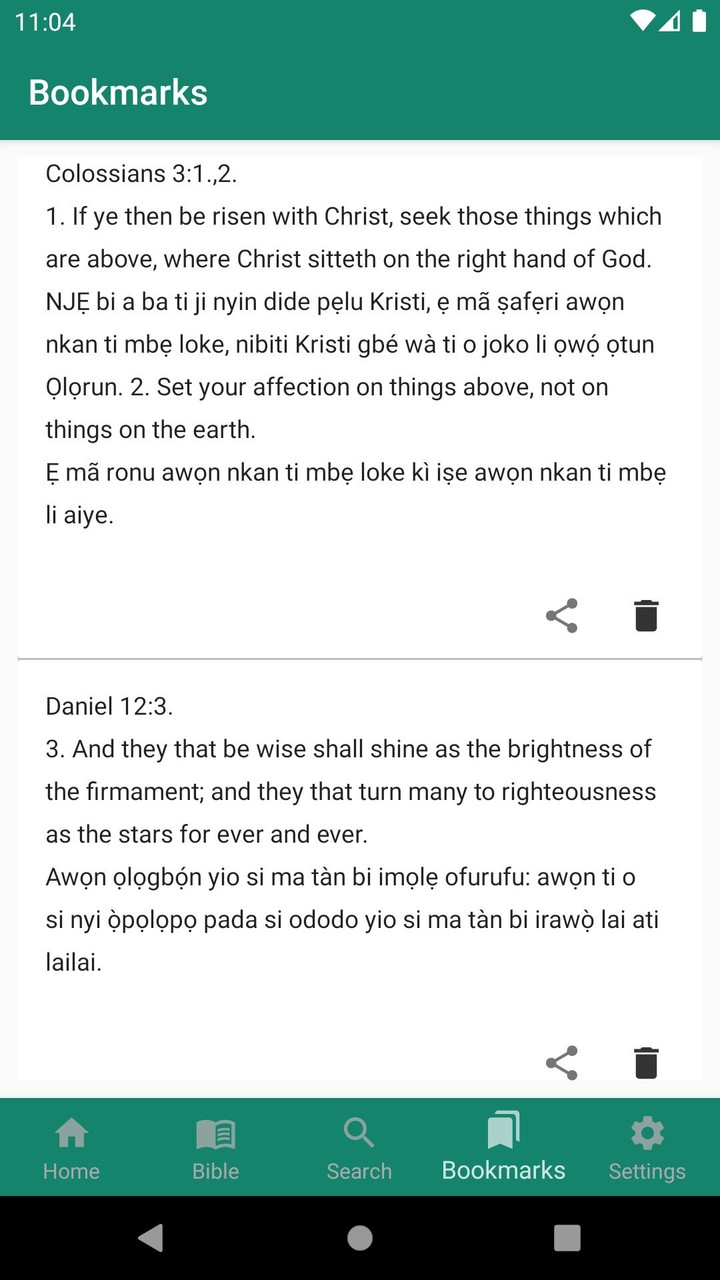Screen dimensions: 720x1280
Task: Switch to the Bible tab
Action: click(216, 1147)
